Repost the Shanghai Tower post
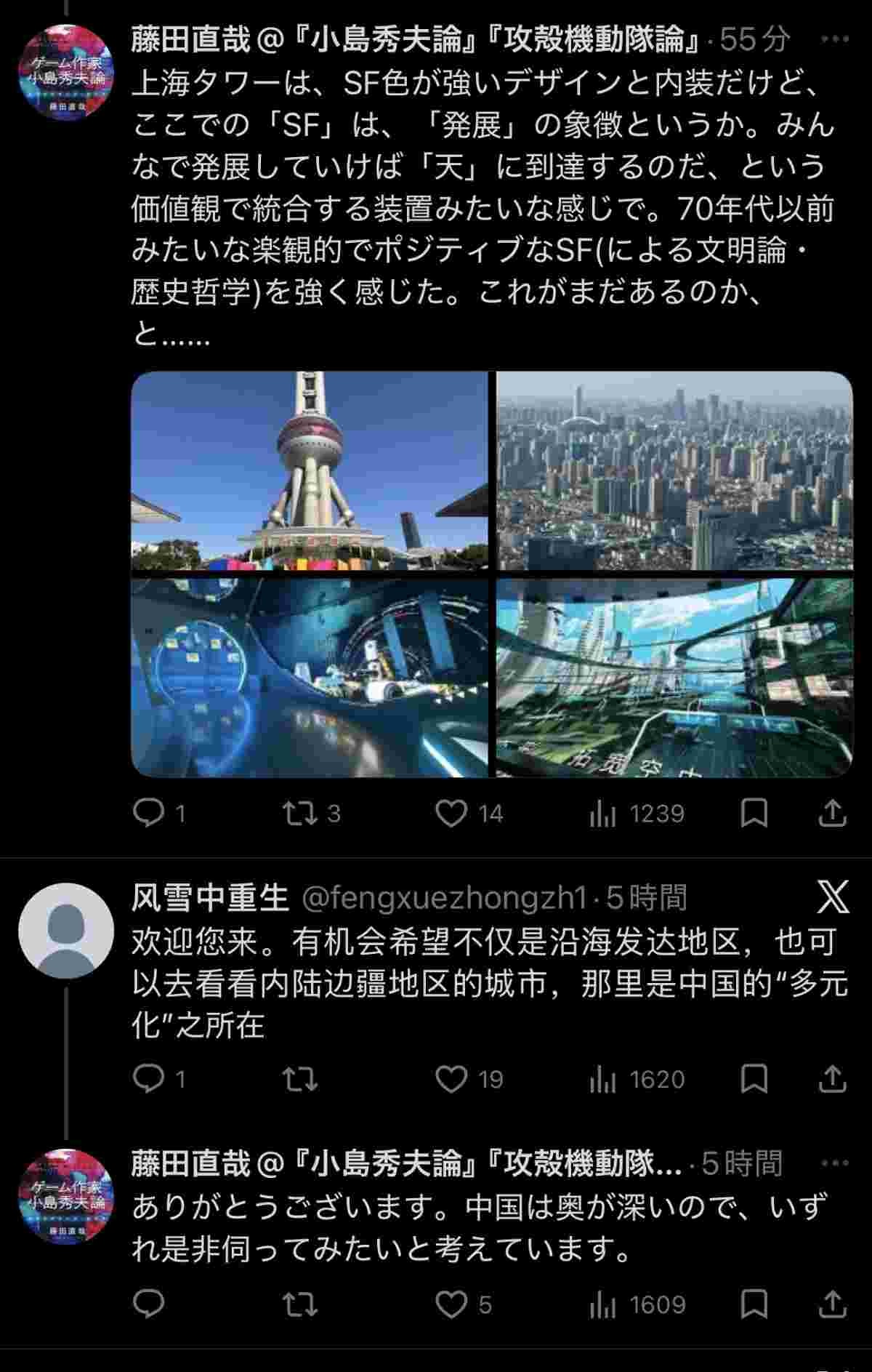 (300, 813)
